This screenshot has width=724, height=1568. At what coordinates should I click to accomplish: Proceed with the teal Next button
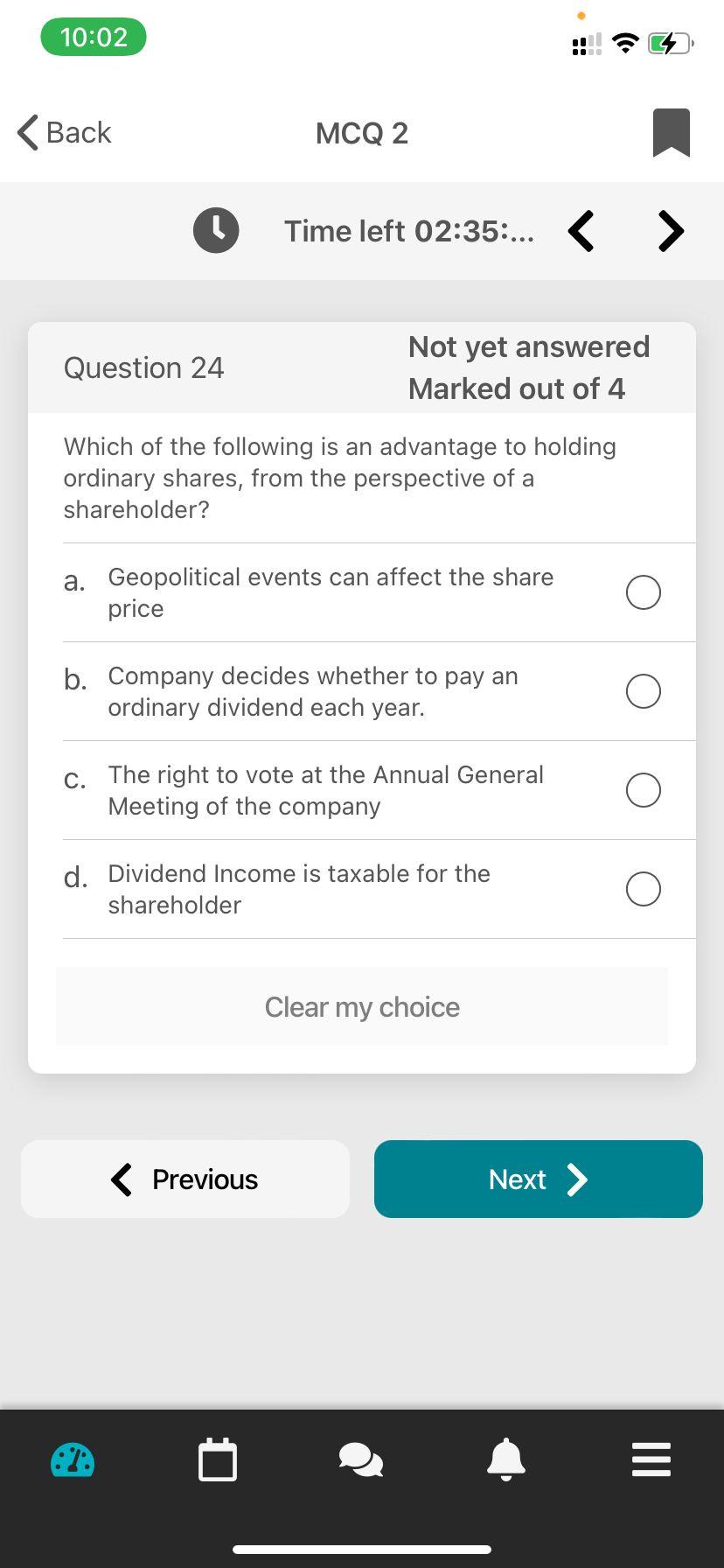[x=538, y=1179]
